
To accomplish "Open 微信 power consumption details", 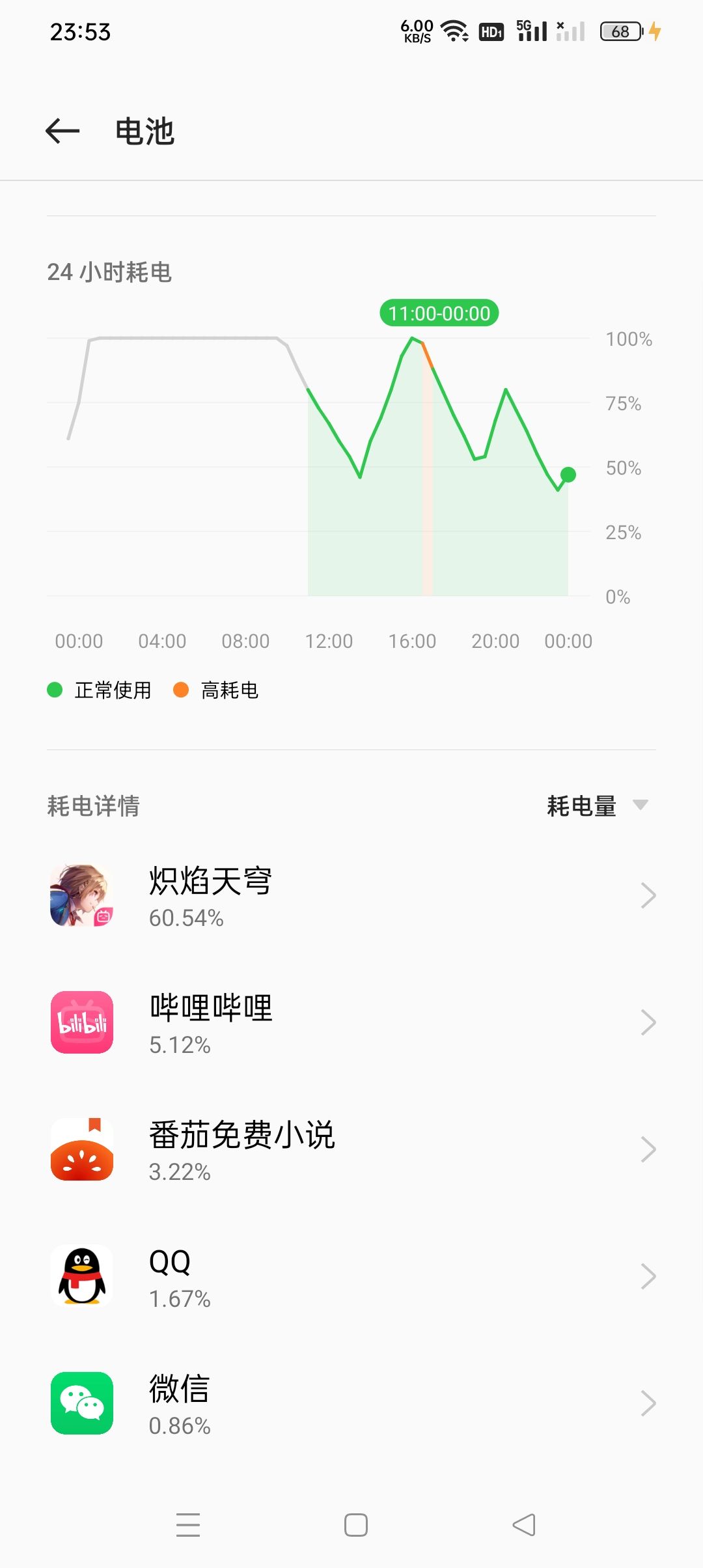I will [351, 1403].
